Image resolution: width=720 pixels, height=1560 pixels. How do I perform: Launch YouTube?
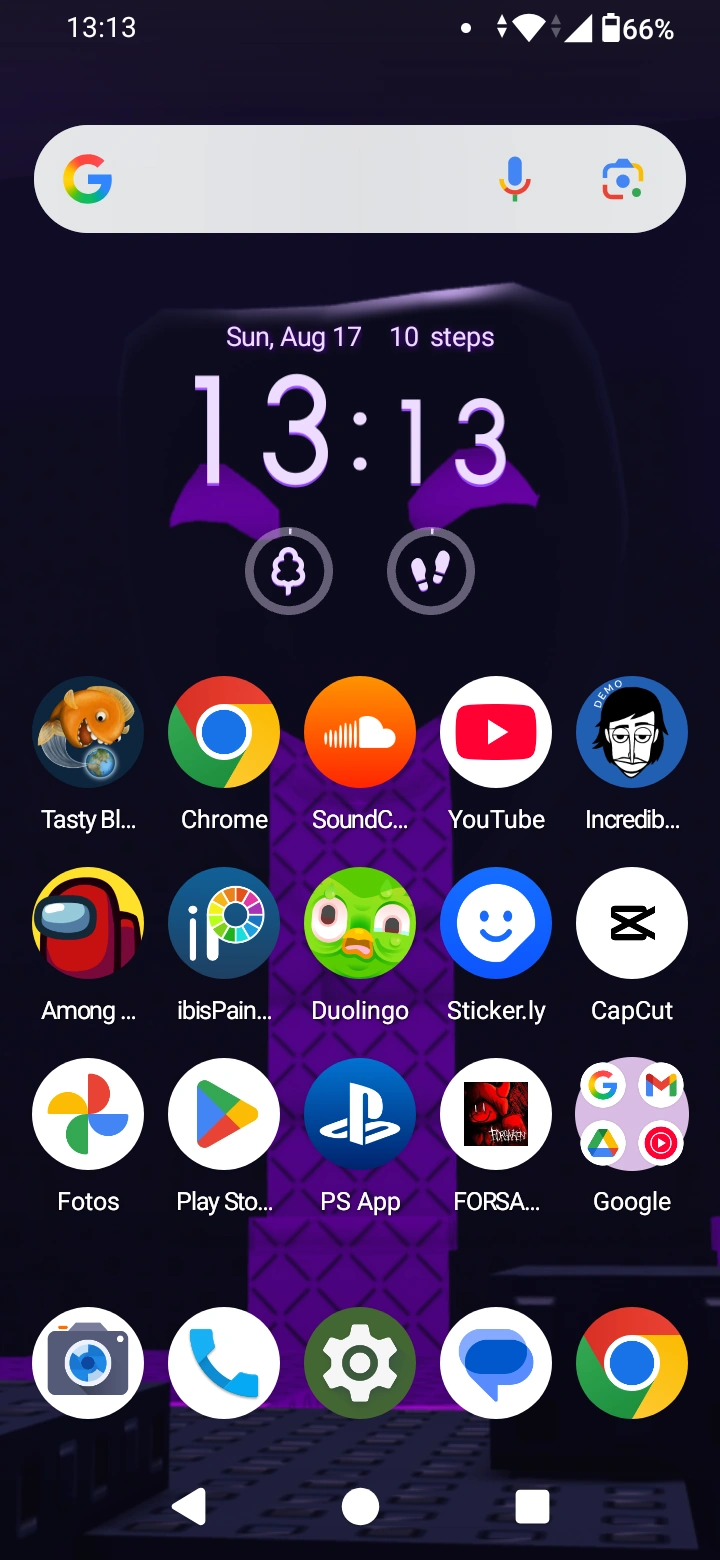pyautogui.click(x=496, y=732)
